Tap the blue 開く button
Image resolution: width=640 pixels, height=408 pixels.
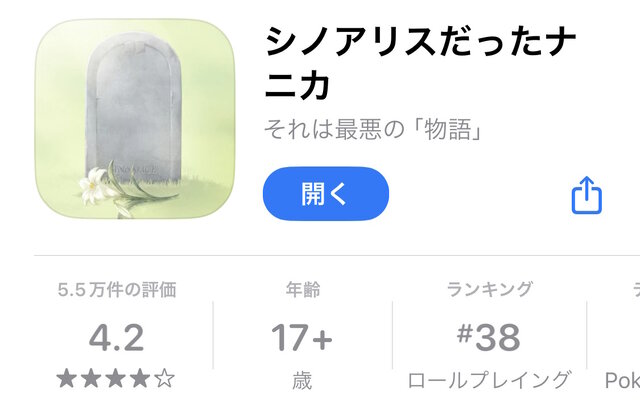[326, 194]
